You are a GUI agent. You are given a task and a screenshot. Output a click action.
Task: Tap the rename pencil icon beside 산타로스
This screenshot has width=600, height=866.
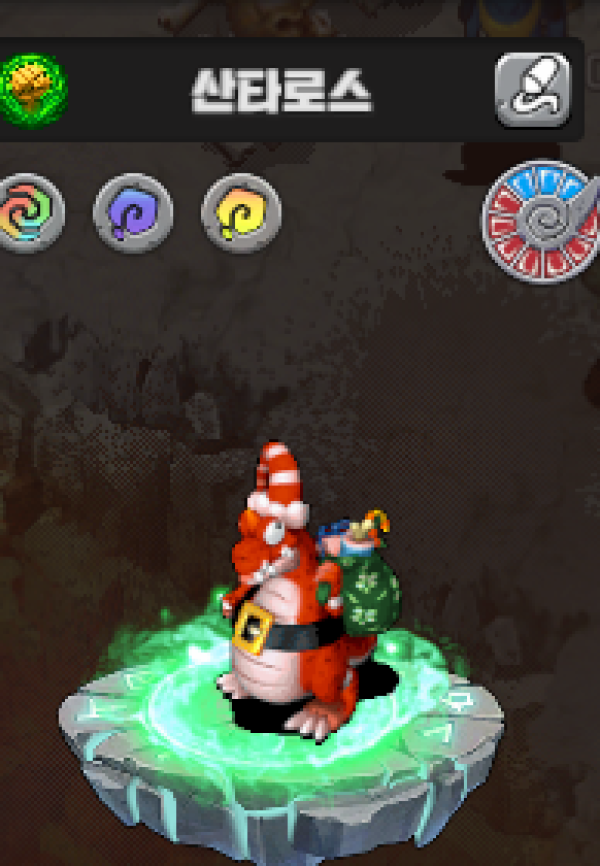point(533,90)
